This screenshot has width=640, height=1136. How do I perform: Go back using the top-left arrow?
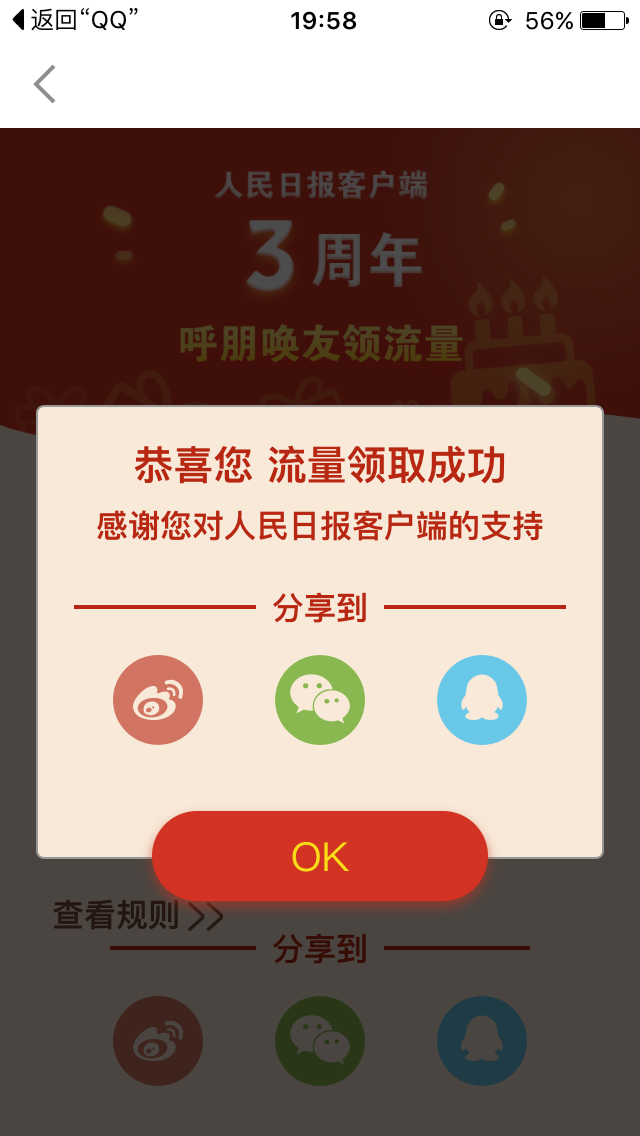(45, 84)
